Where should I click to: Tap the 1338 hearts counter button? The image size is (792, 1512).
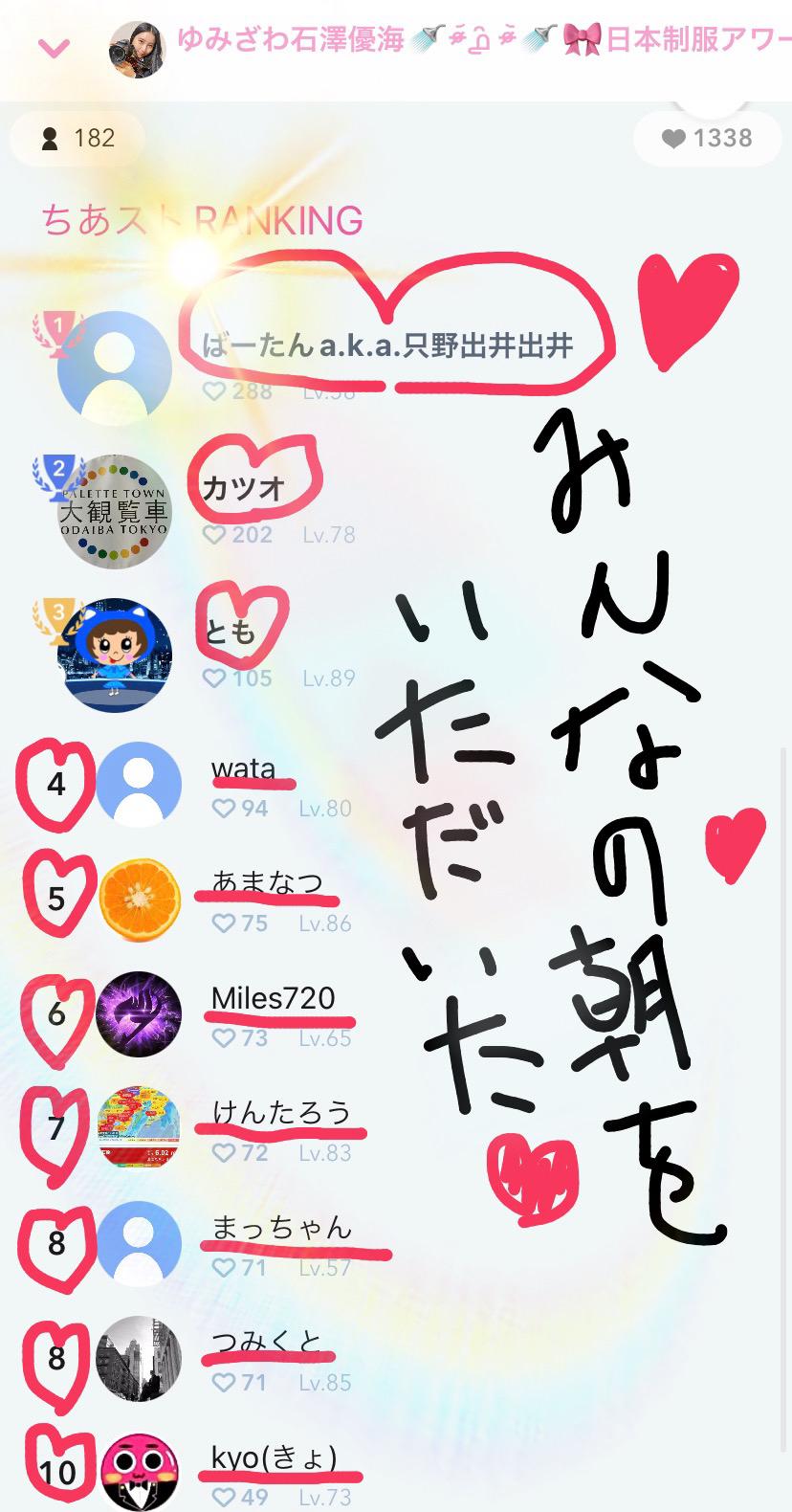point(708,139)
